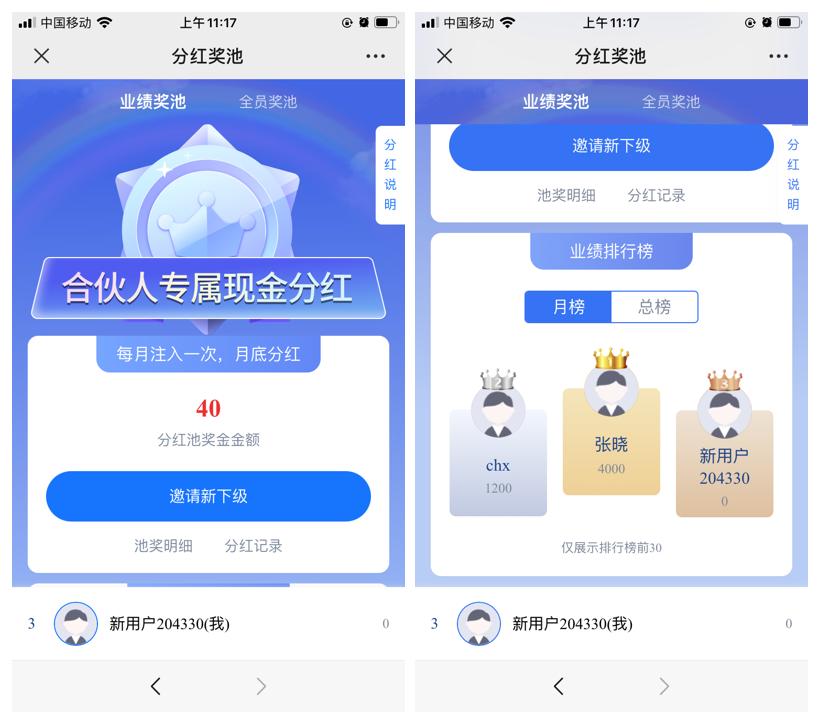819x724 pixels.
Task: Select the 月榜 ranking tab
Action: coord(568,307)
